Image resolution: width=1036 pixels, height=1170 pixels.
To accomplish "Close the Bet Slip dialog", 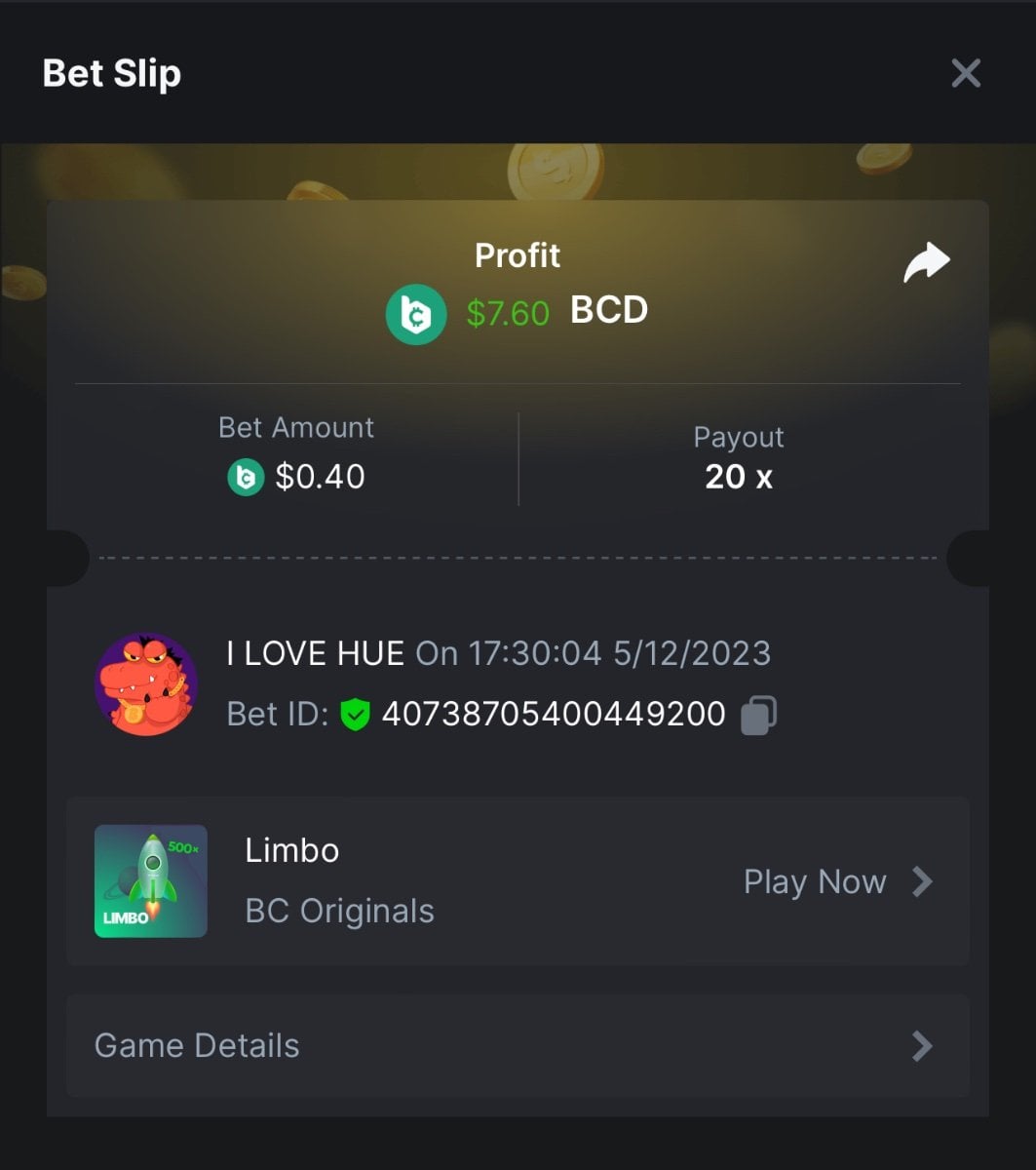I will [x=965, y=73].
